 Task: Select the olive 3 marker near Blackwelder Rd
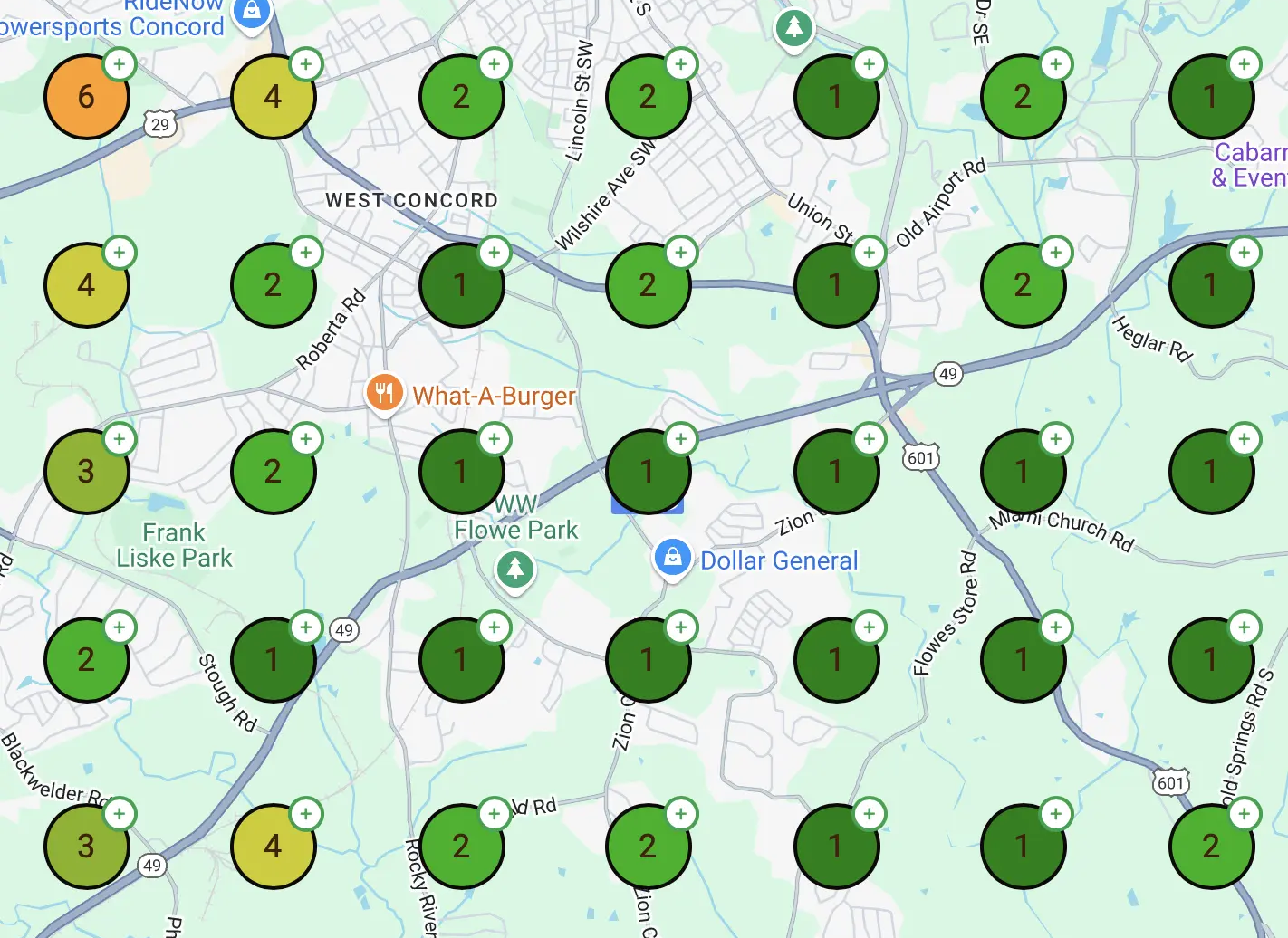[x=85, y=847]
